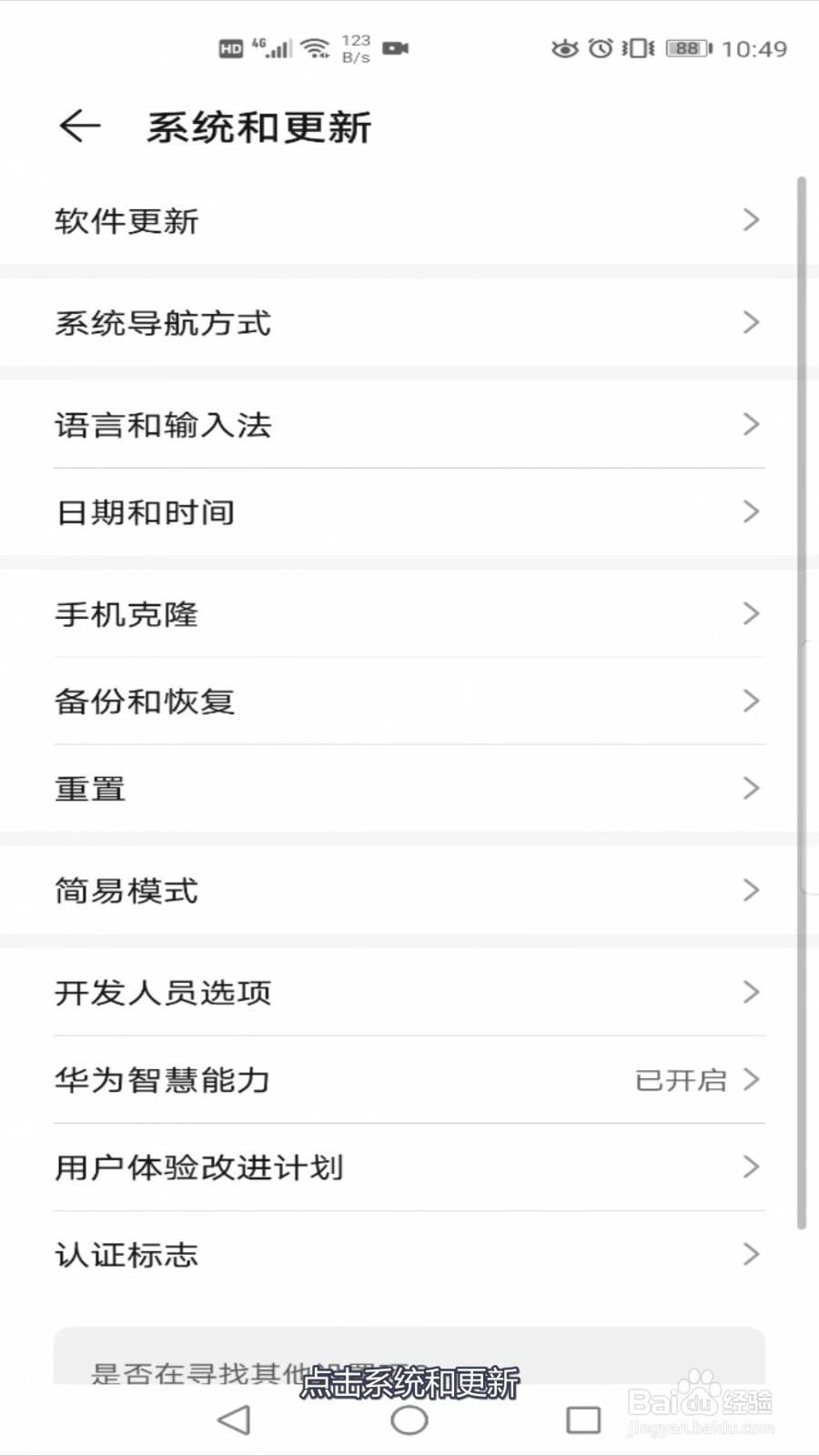Tap the home circle navigation icon
The image size is (819, 1456).
(x=409, y=1419)
